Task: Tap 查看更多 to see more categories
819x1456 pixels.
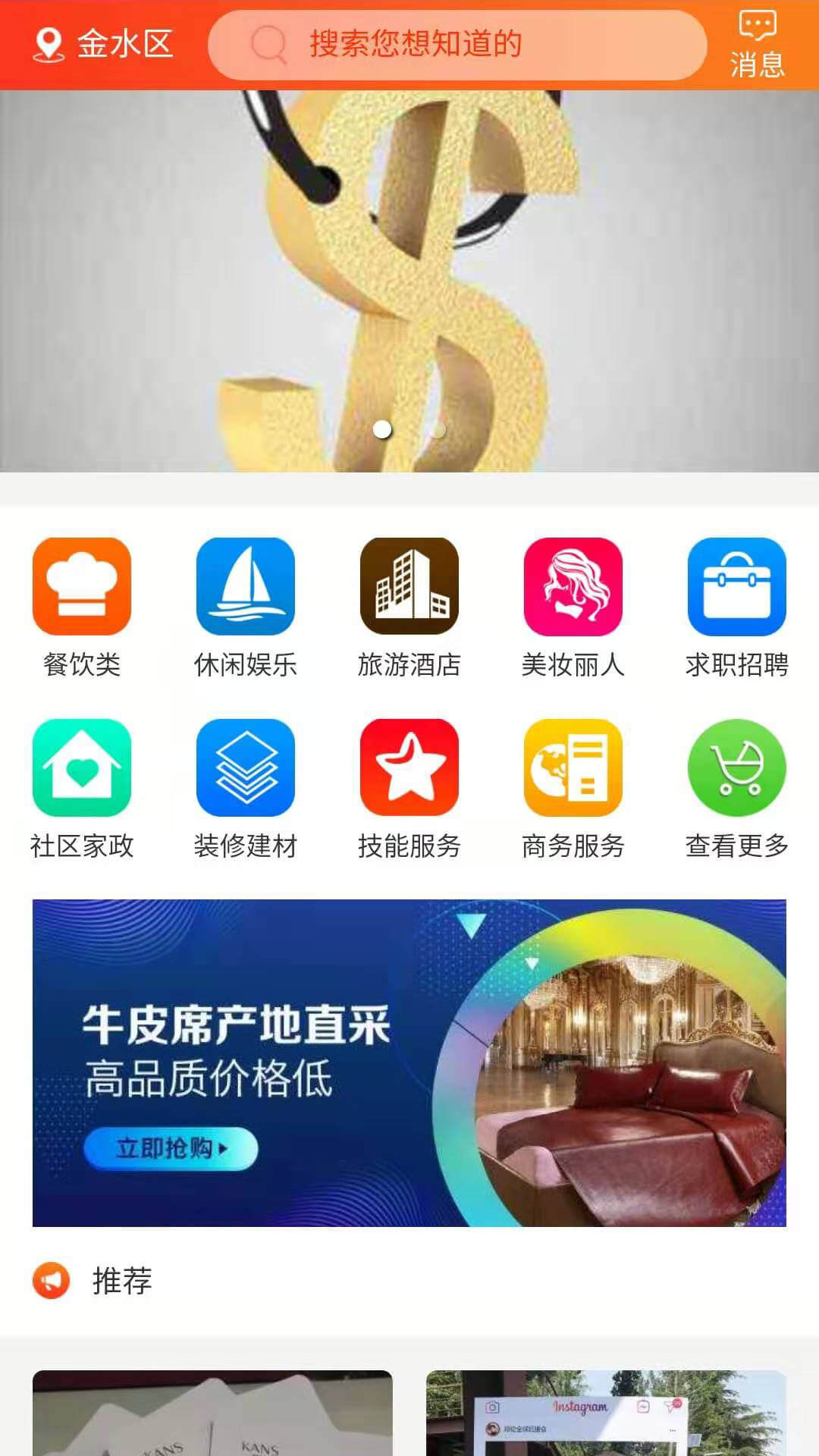Action: (x=736, y=789)
